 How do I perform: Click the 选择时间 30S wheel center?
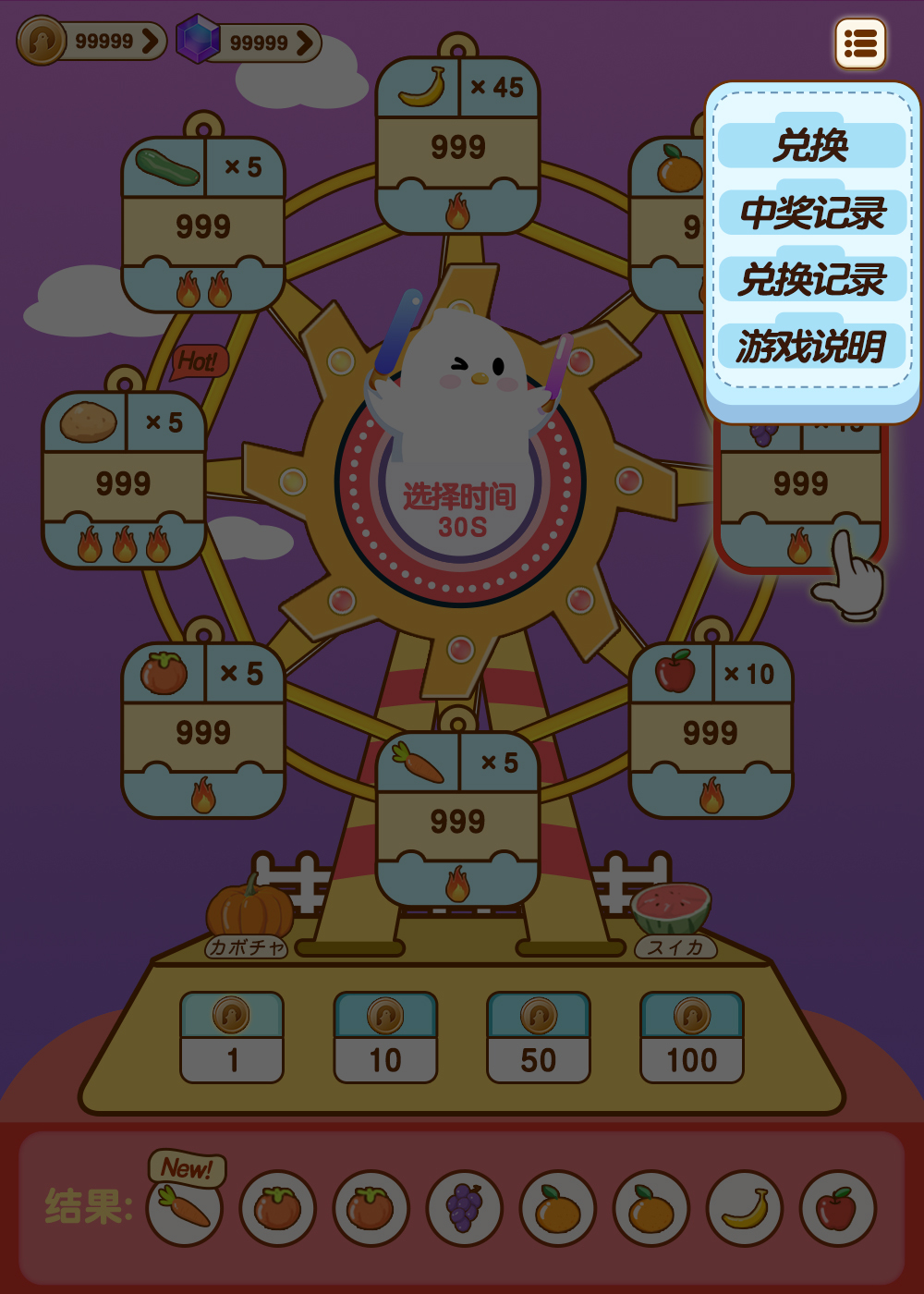(460, 507)
